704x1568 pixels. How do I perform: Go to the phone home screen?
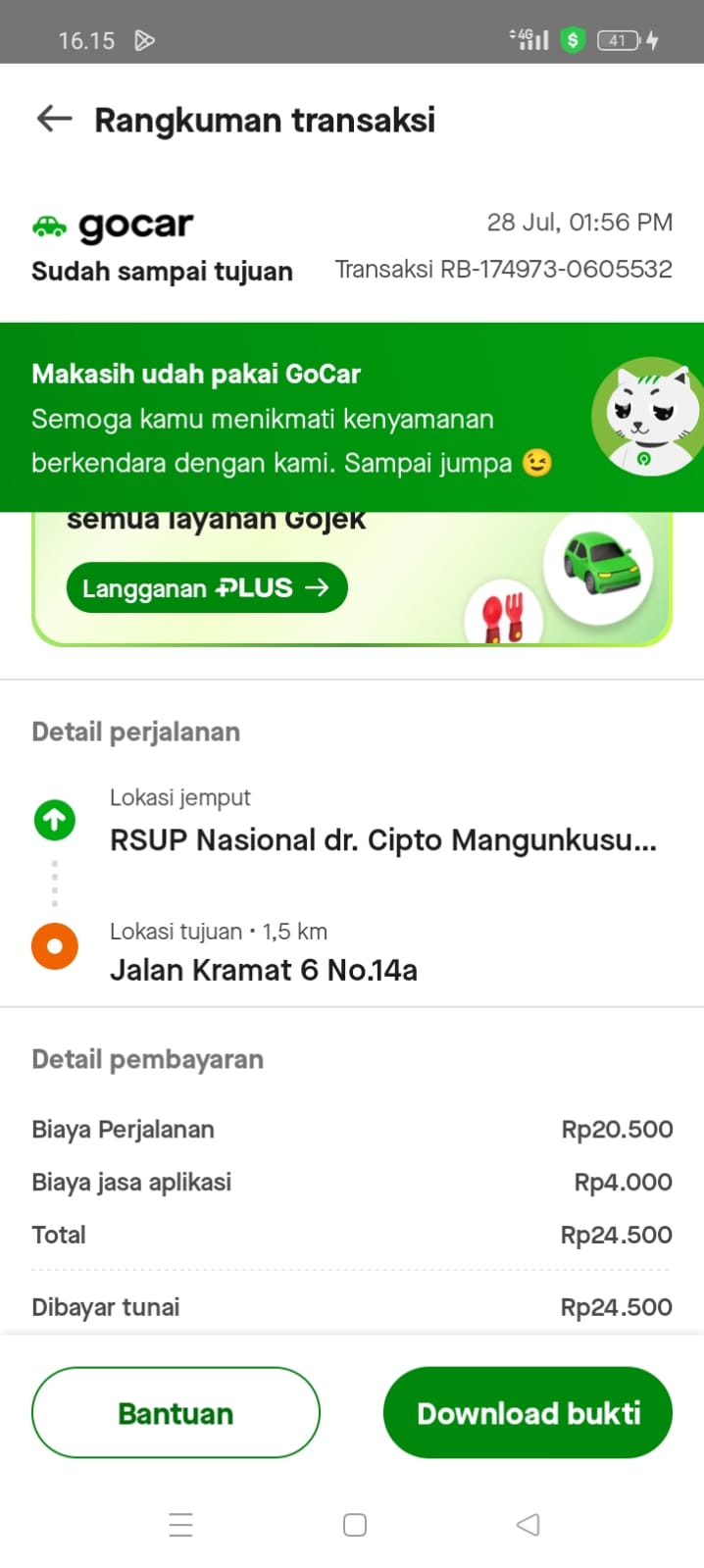[x=355, y=1525]
